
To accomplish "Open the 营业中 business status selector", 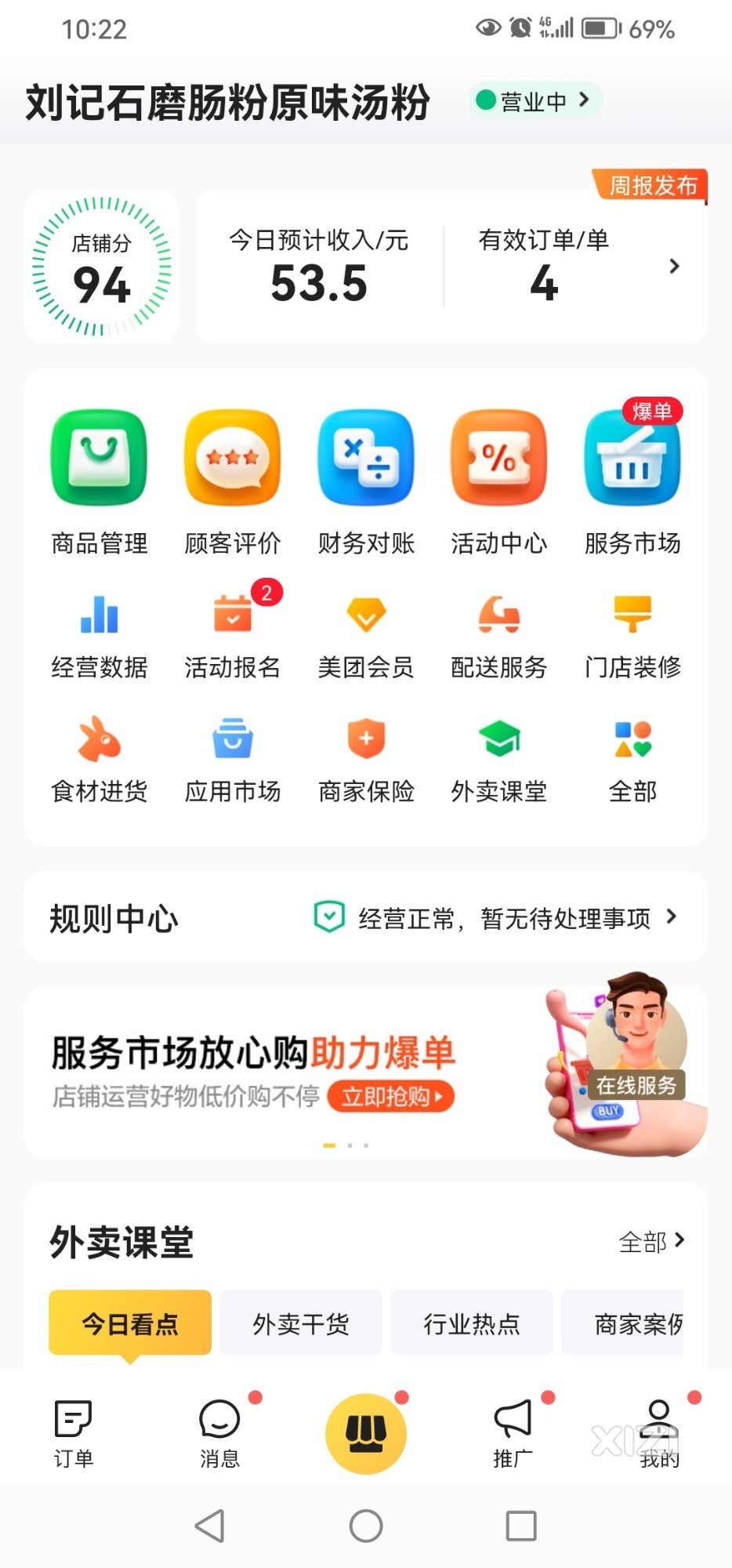I will tap(535, 101).
